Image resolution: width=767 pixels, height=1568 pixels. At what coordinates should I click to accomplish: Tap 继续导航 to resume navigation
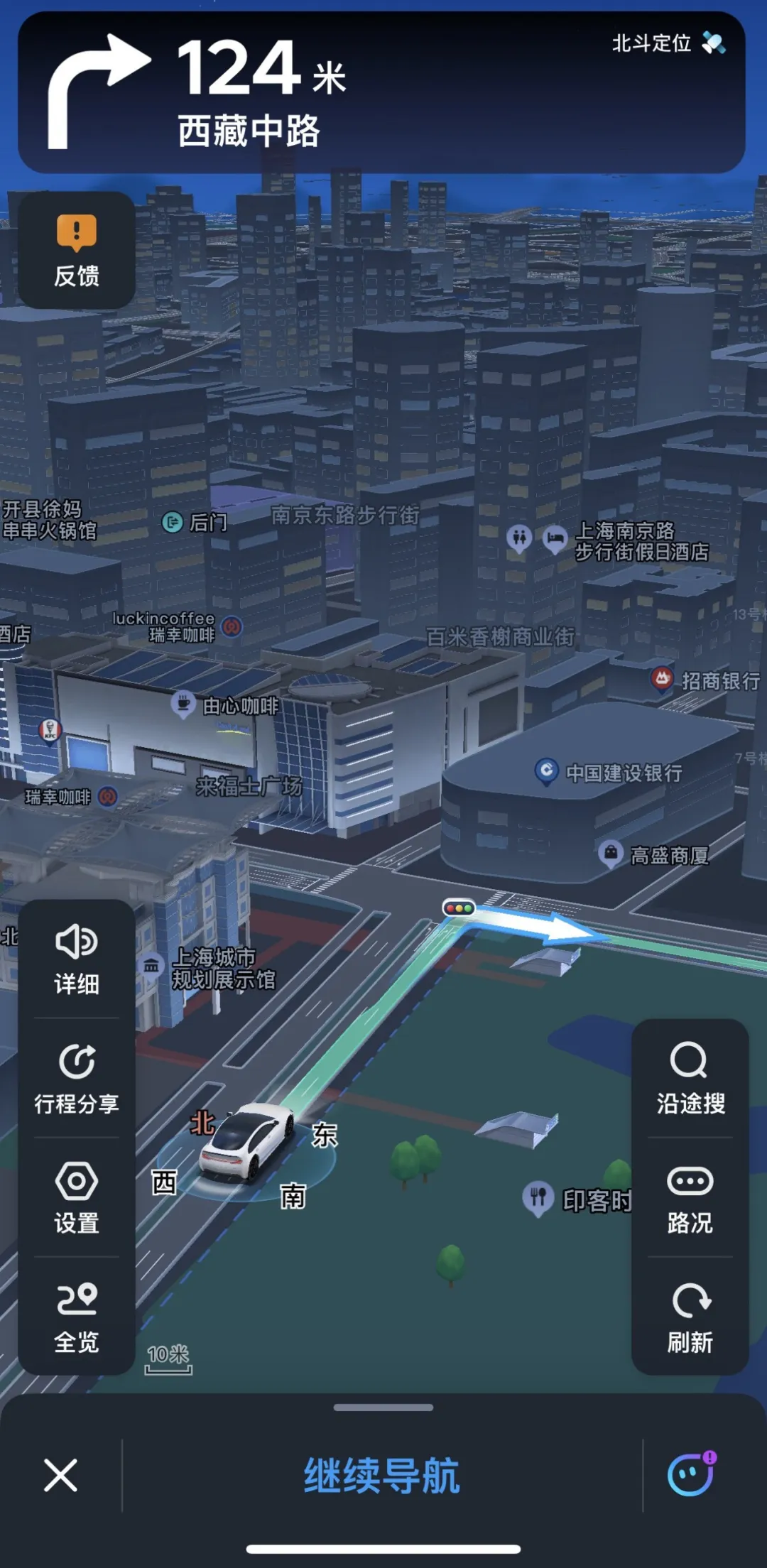[382, 1476]
